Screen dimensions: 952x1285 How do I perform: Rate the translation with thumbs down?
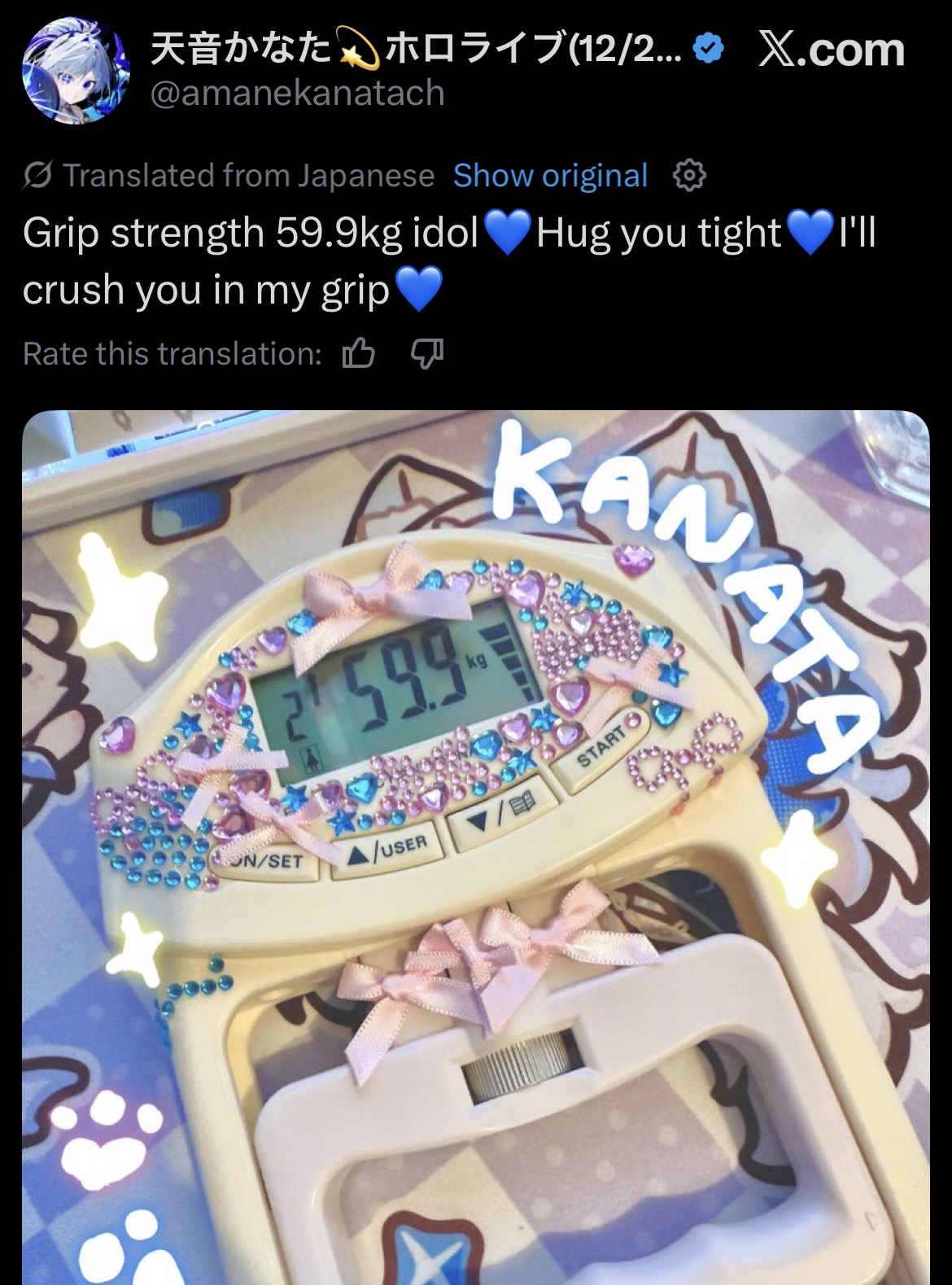pyautogui.click(x=427, y=354)
